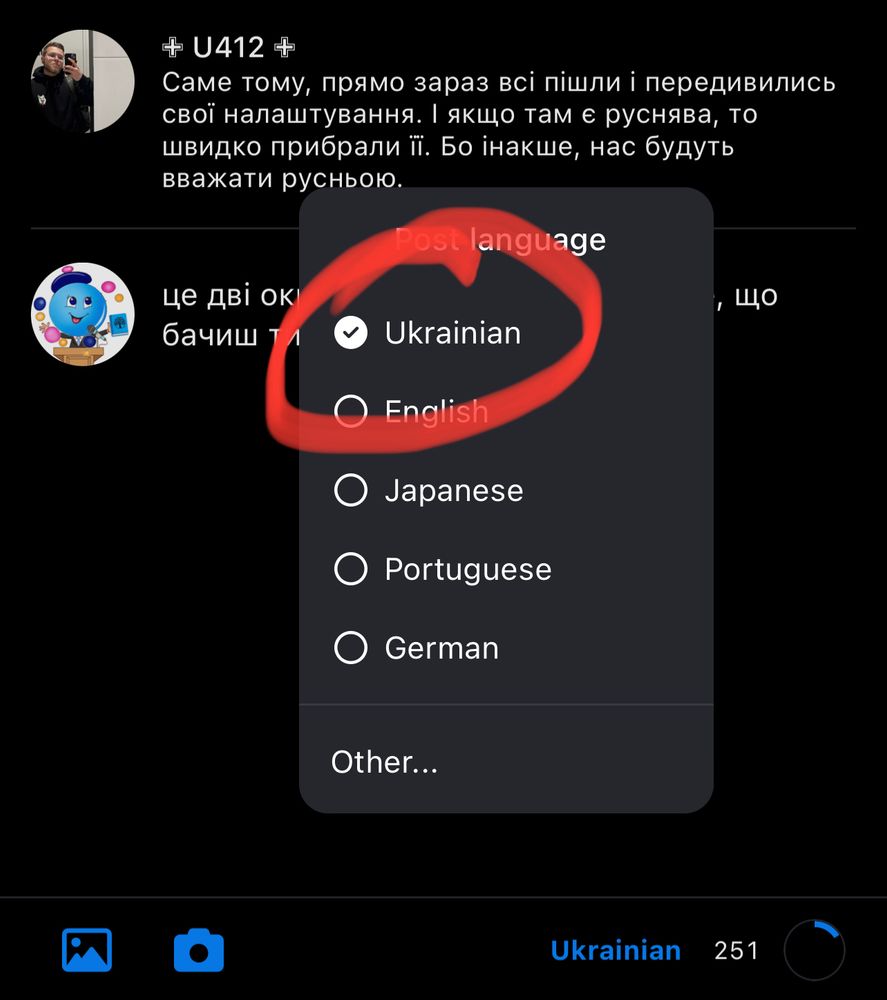Tap U412's profile avatar
This screenshot has height=1000, width=887.
(x=83, y=82)
